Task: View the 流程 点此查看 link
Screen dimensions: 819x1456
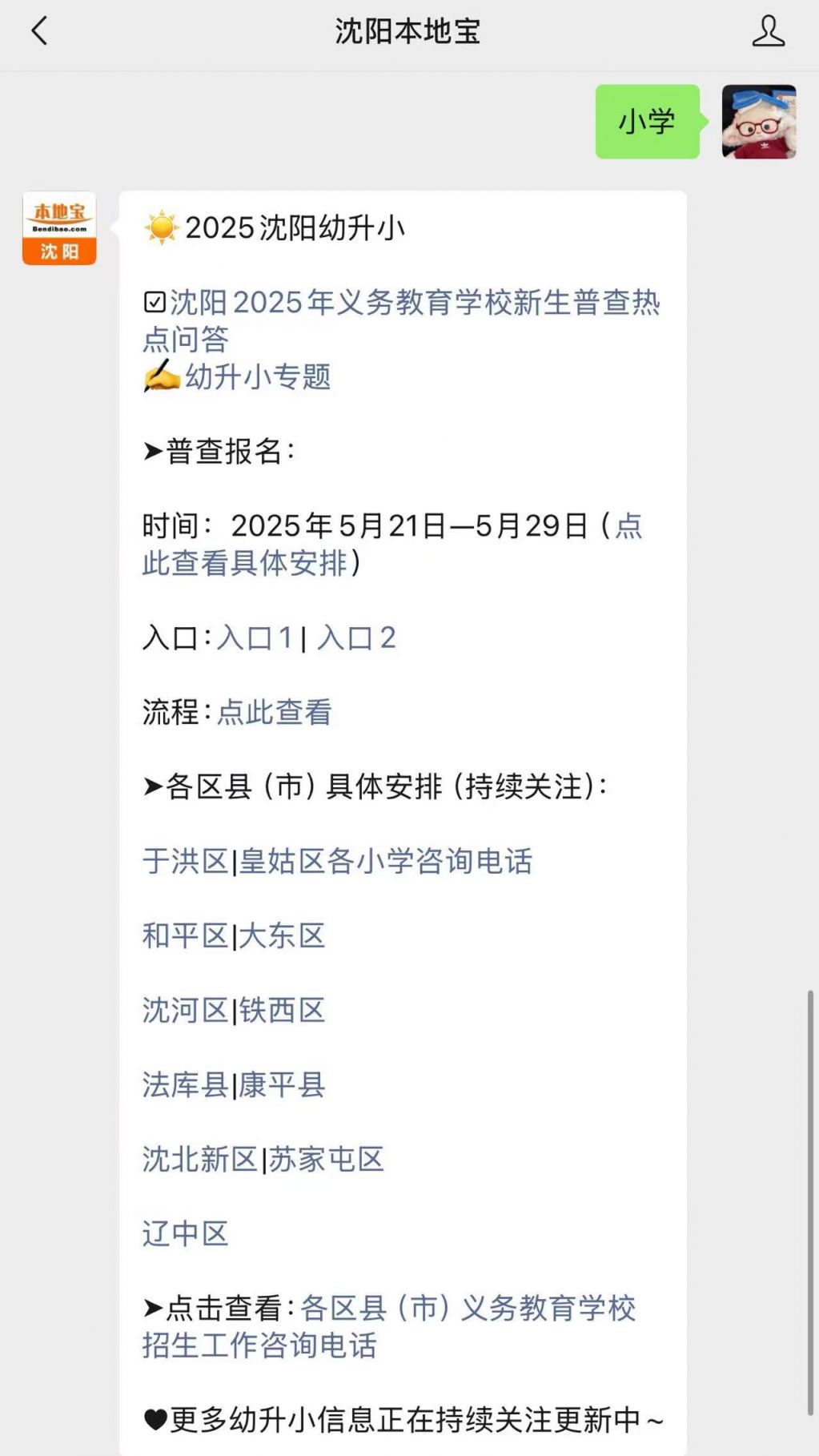Action: tap(275, 712)
